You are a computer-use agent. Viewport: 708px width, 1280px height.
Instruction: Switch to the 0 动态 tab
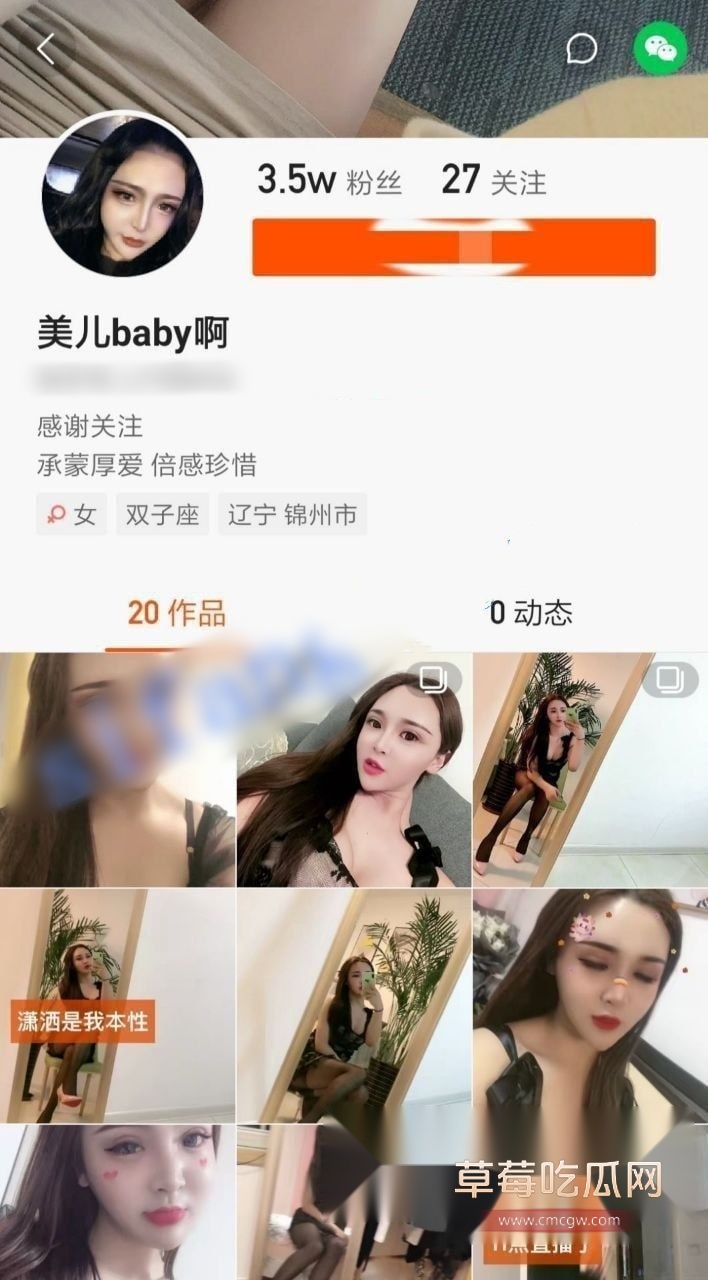531,612
